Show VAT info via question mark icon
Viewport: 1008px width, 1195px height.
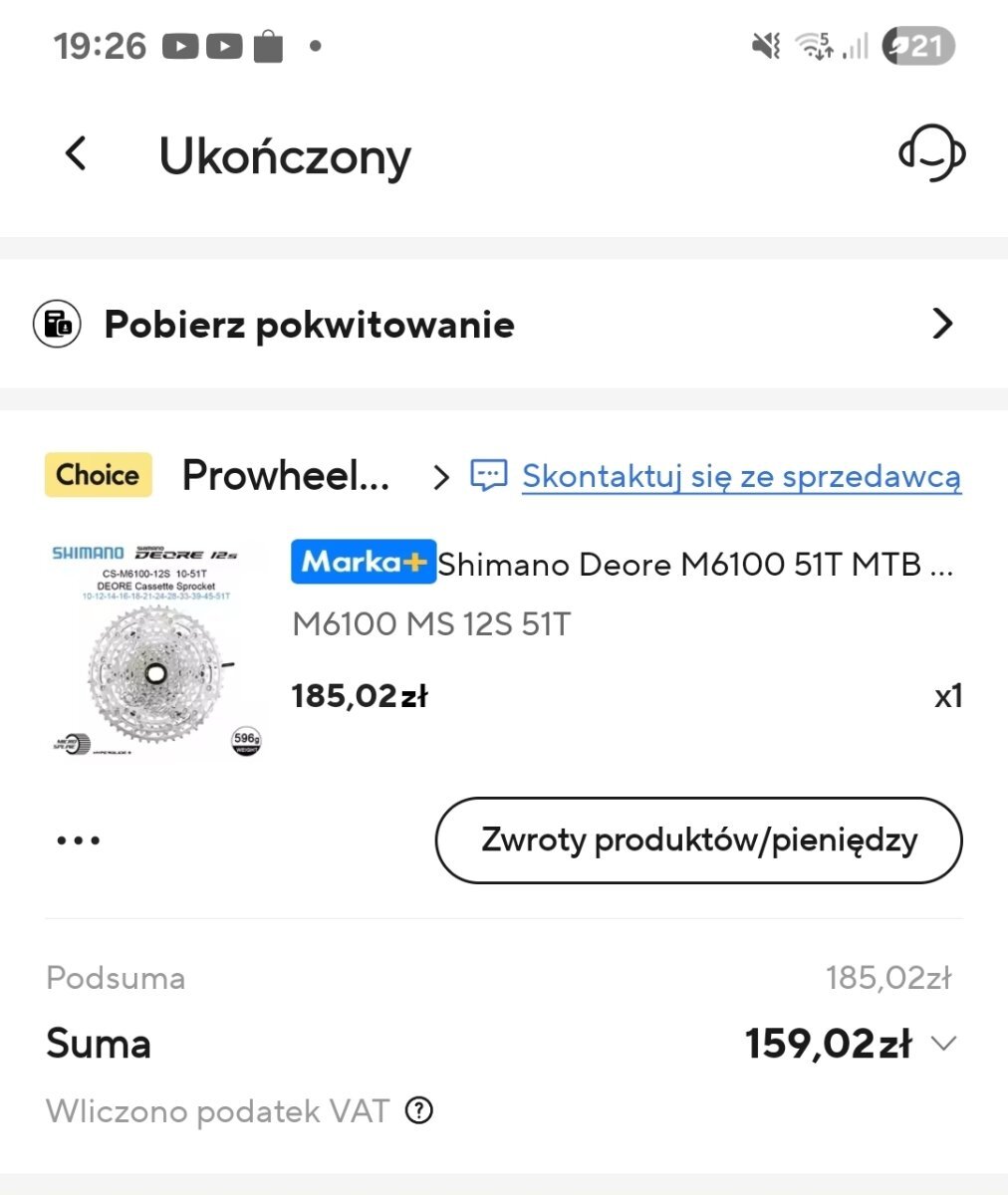click(420, 1110)
